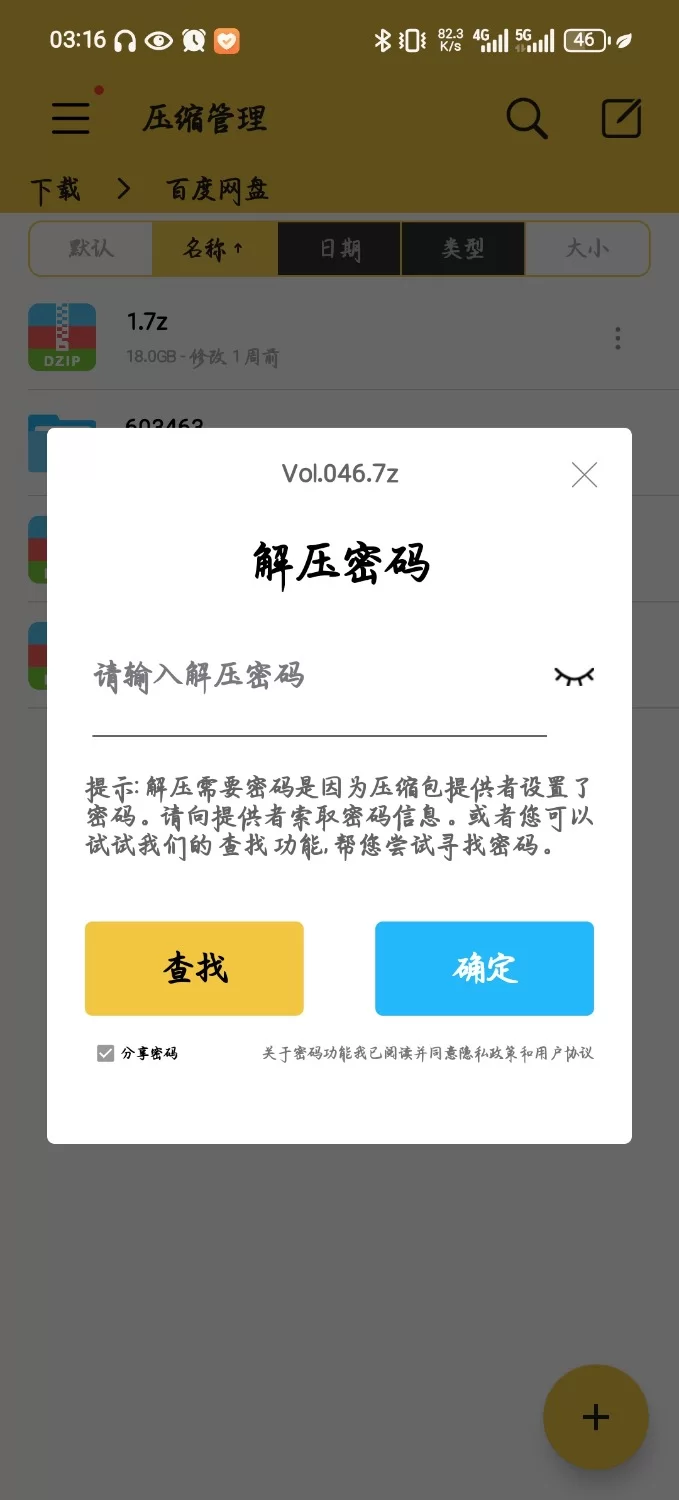The image size is (679, 1500).
Task: Tap the floating plus button
Action: [596, 1417]
